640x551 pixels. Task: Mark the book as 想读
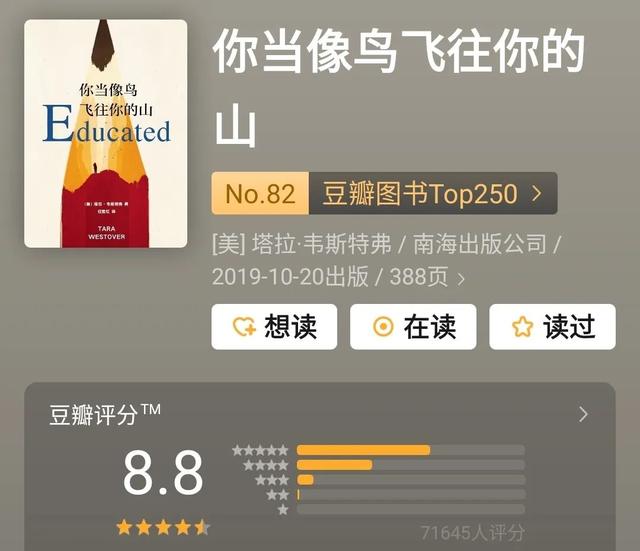pos(274,327)
